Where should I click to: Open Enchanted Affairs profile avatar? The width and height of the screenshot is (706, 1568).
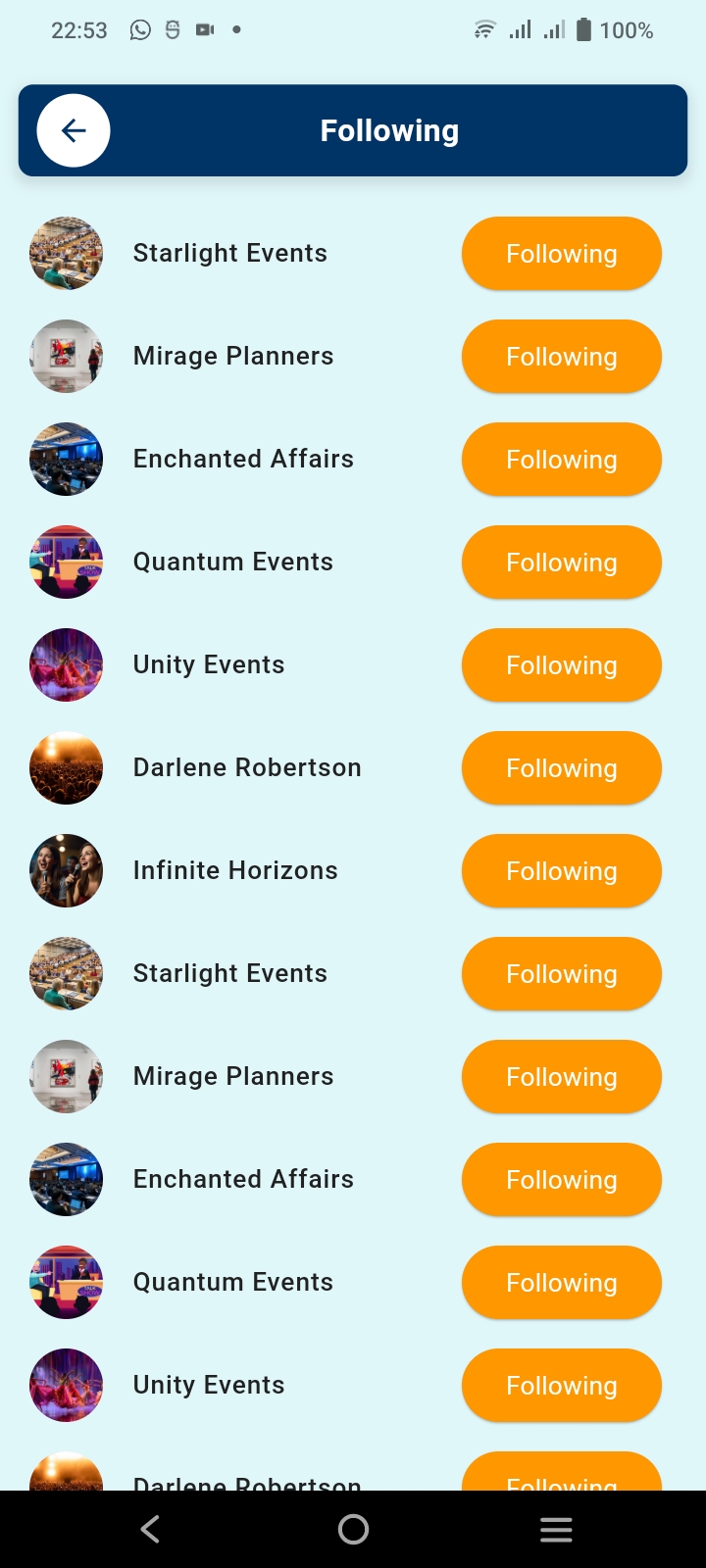click(x=66, y=459)
